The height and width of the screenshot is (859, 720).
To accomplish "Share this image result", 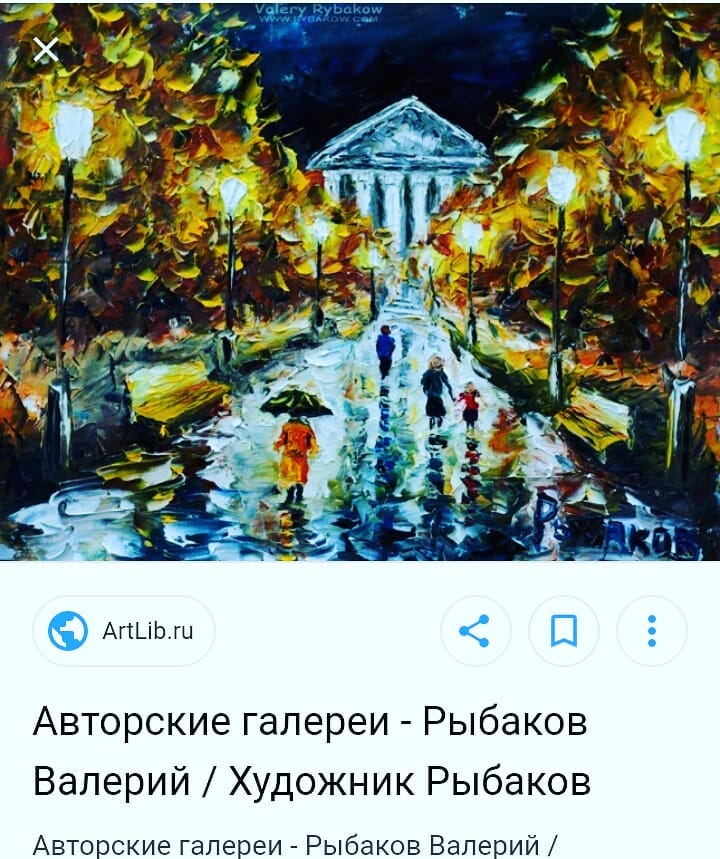I will tap(475, 631).
